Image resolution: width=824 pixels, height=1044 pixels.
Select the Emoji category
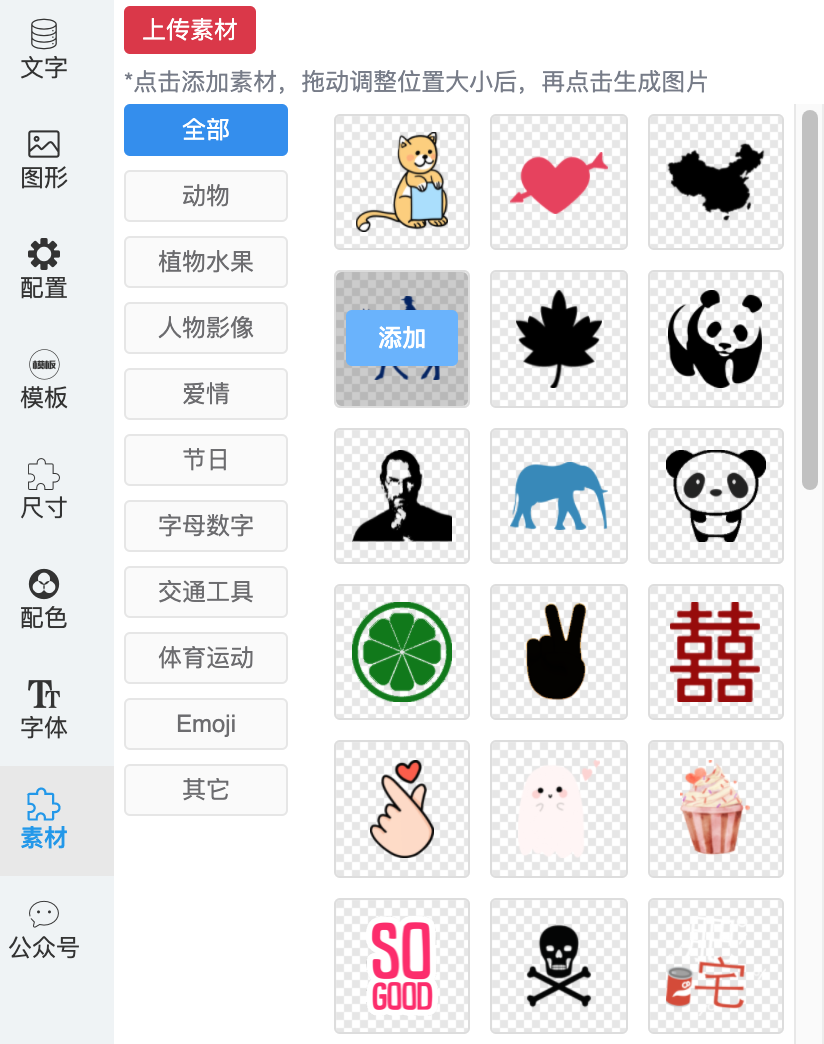(206, 724)
